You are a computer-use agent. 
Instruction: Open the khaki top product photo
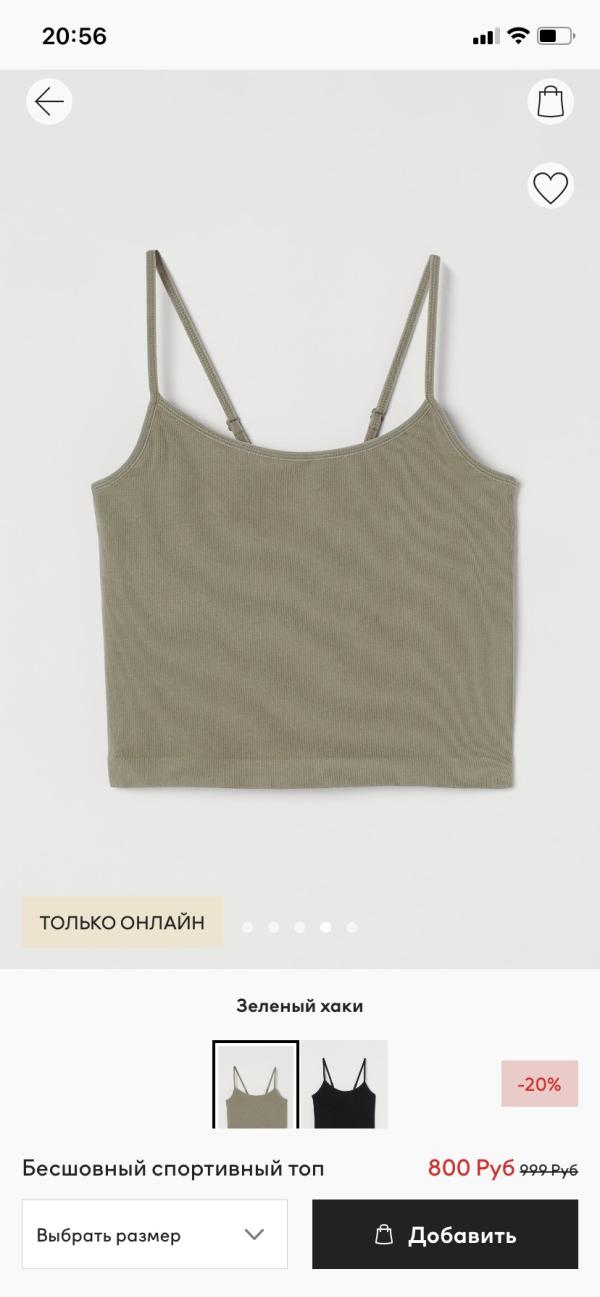(x=300, y=520)
